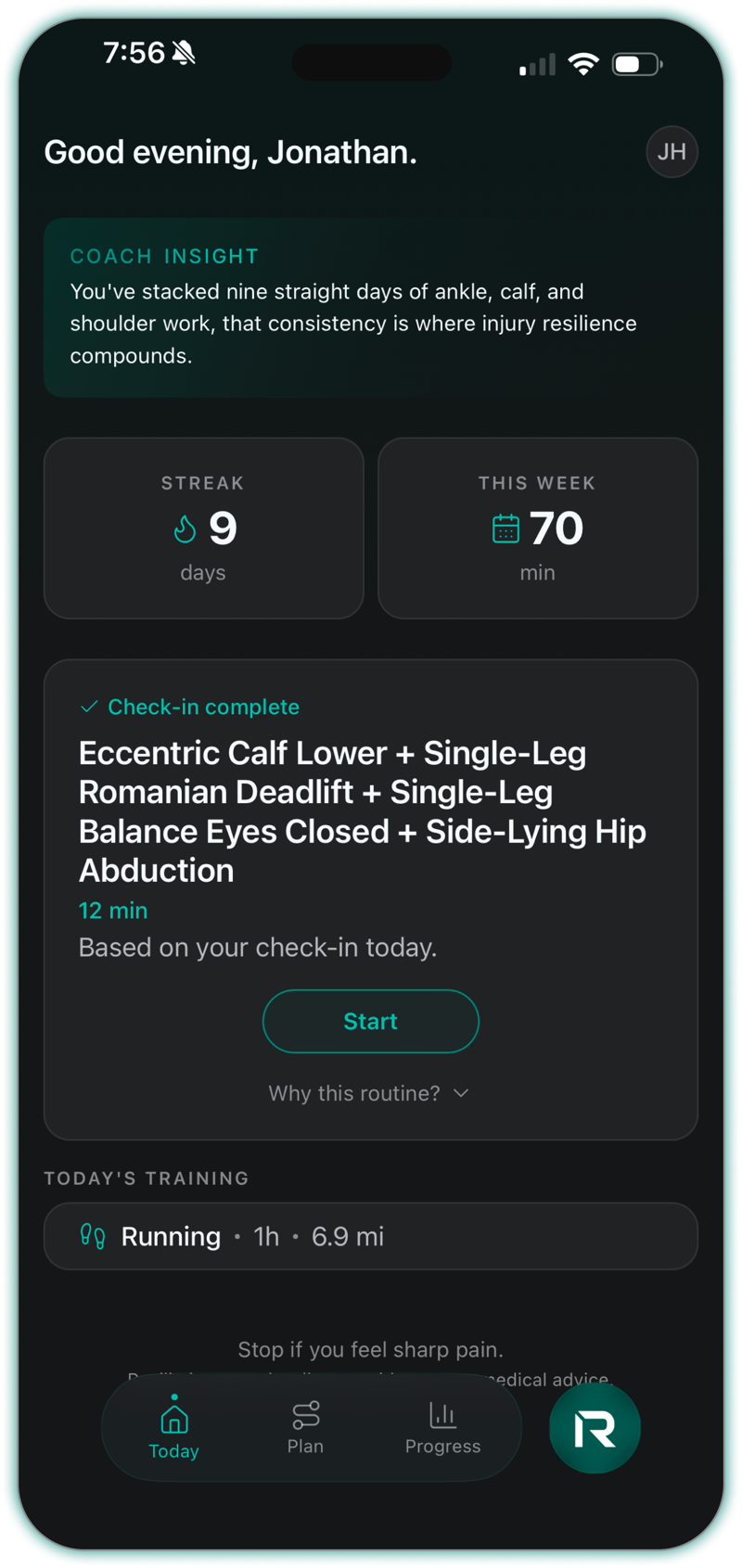The height and width of the screenshot is (1568, 742).
Task: Select the Running 6.9 mi training row
Action: tap(371, 1235)
